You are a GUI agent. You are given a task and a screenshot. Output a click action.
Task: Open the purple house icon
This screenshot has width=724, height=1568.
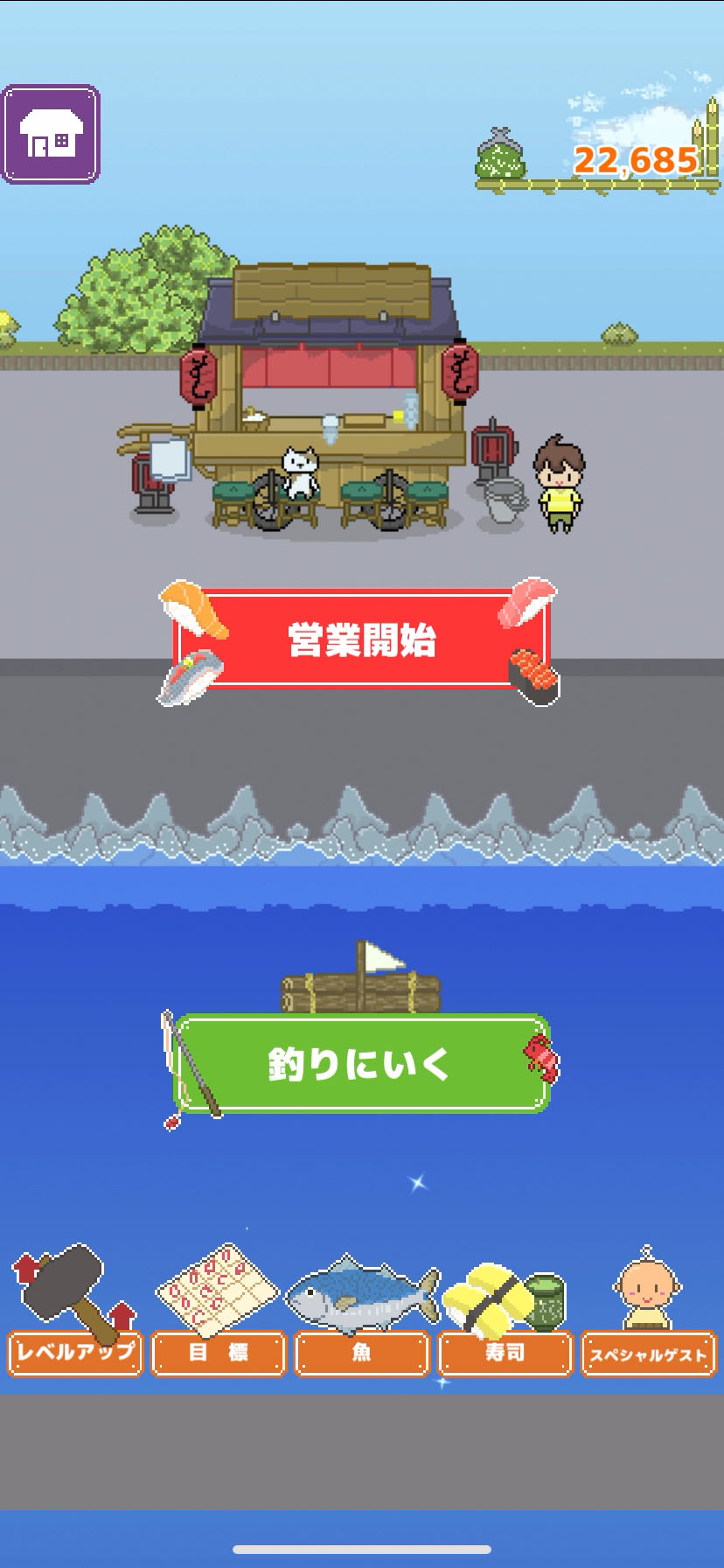[x=51, y=134]
